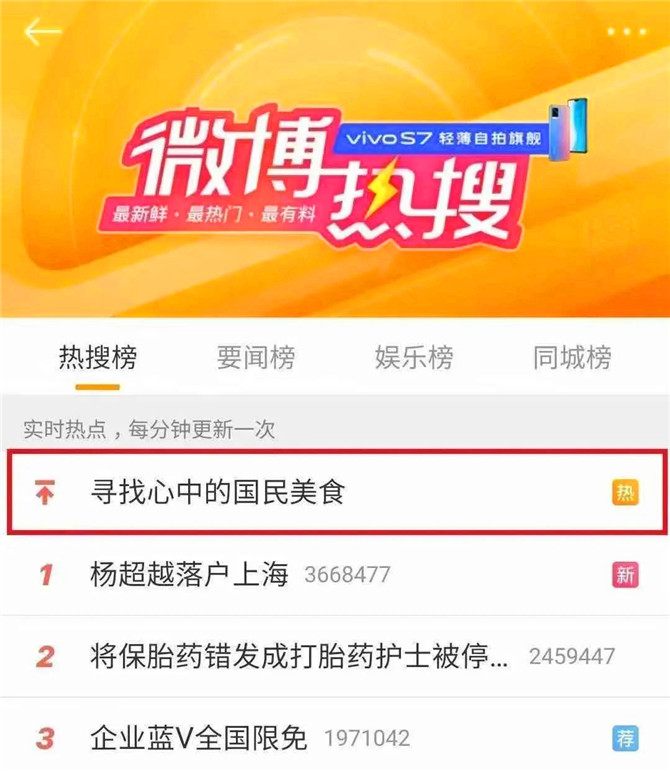This screenshot has width=670, height=771.
Task: Open trending topic 企业蓝V全国限免
Action: 196,738
